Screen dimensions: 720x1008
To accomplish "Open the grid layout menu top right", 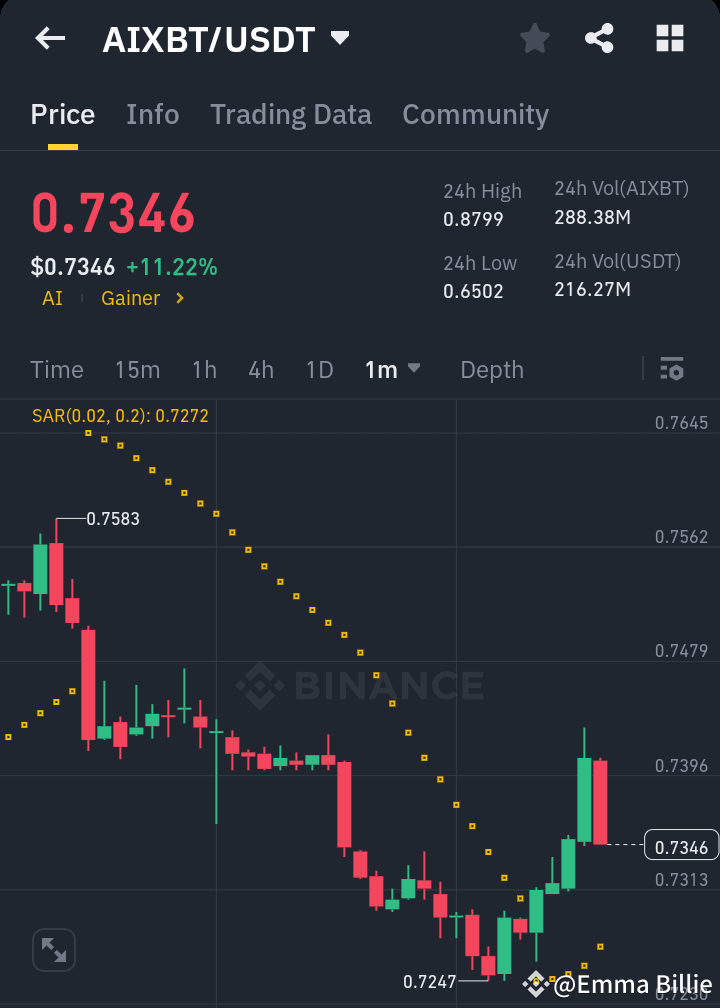I will (668, 38).
